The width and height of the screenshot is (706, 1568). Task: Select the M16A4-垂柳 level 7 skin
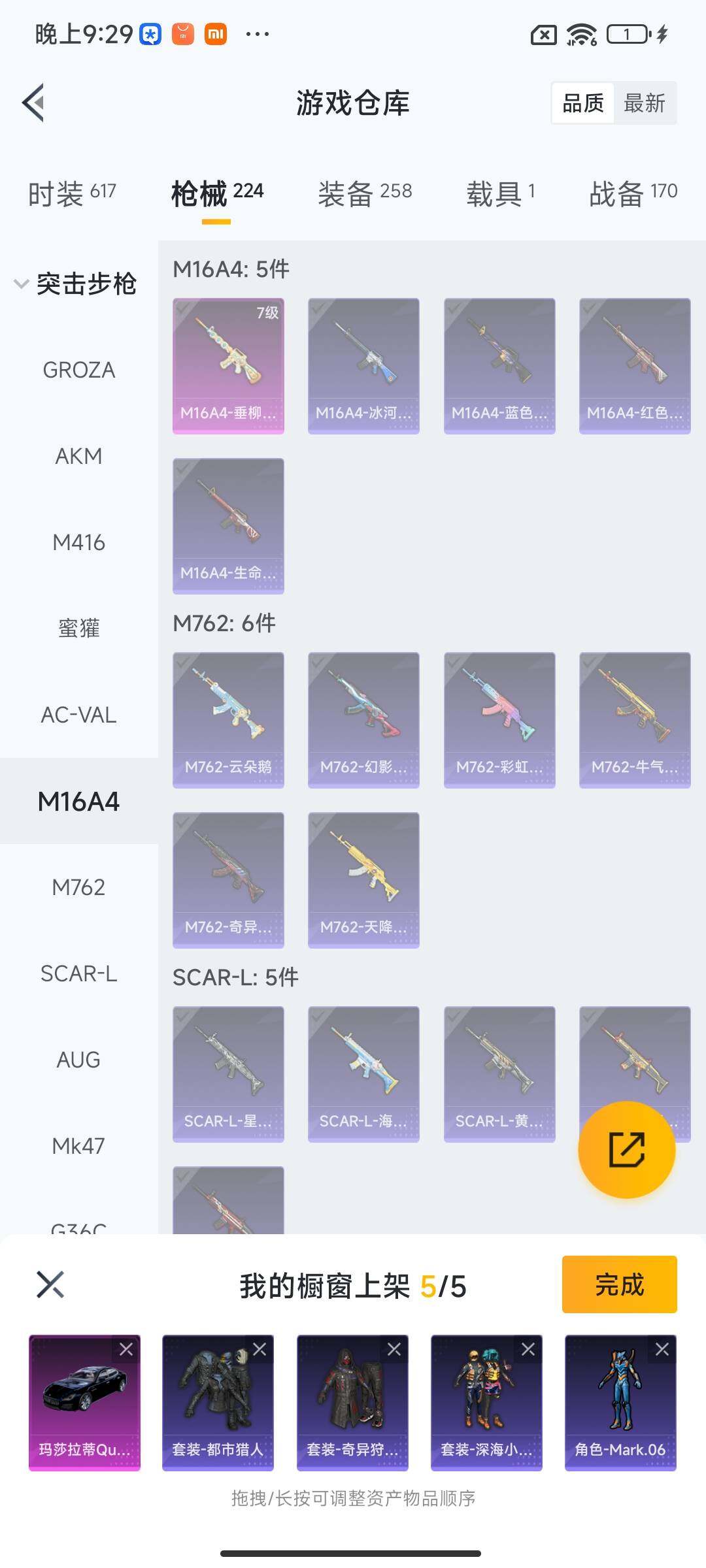[228, 366]
